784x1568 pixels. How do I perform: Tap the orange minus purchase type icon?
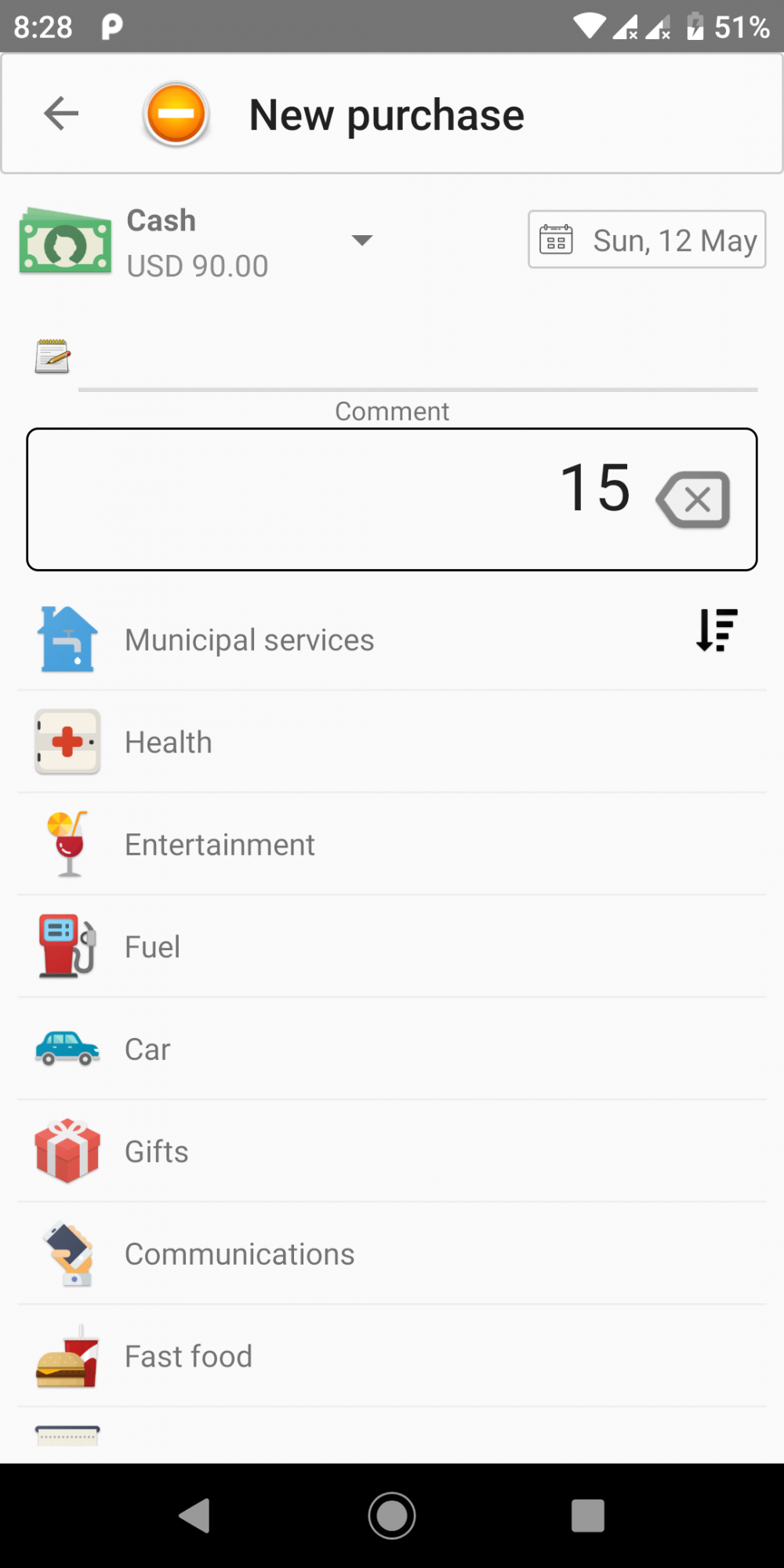click(x=176, y=114)
